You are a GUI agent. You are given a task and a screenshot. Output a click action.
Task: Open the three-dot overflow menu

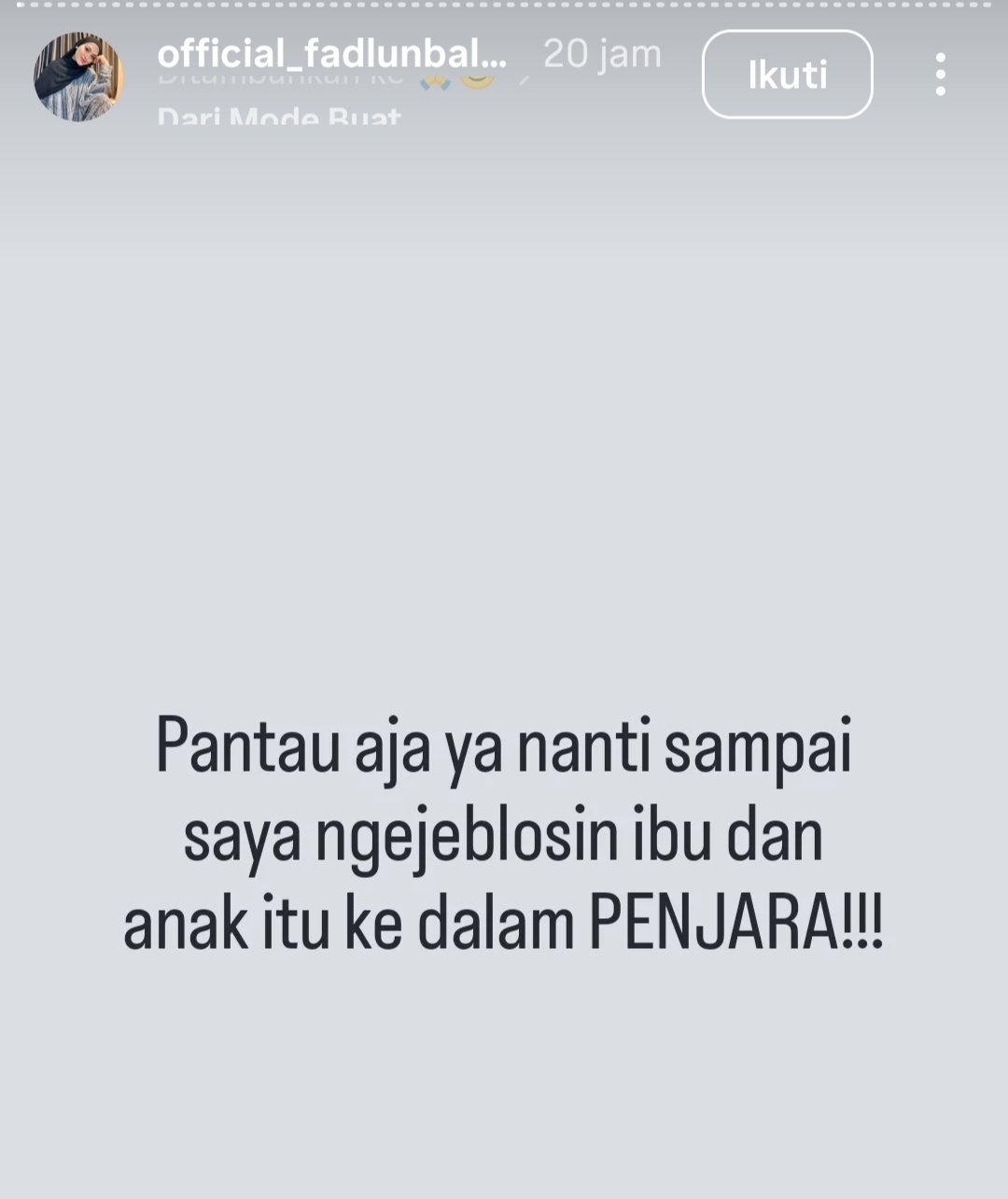pos(940,75)
